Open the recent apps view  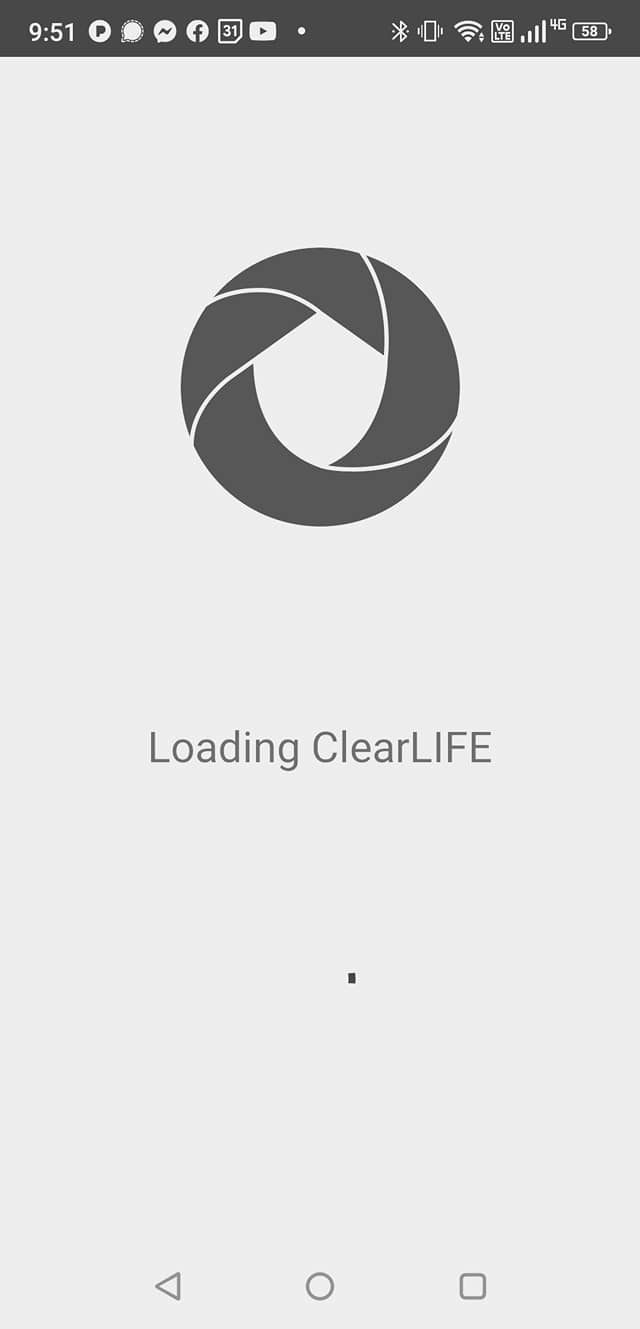coord(472,1286)
